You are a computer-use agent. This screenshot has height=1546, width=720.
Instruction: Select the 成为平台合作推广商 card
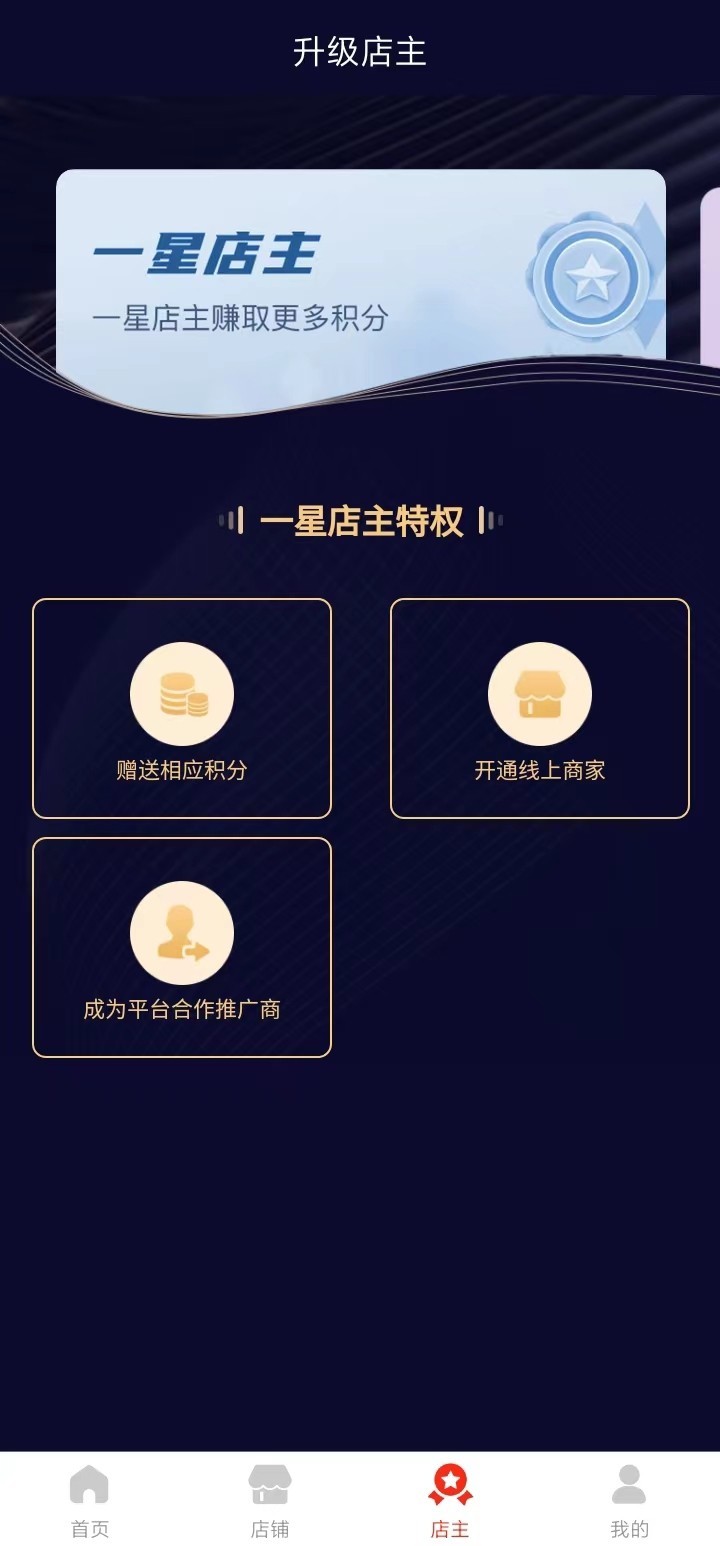182,947
